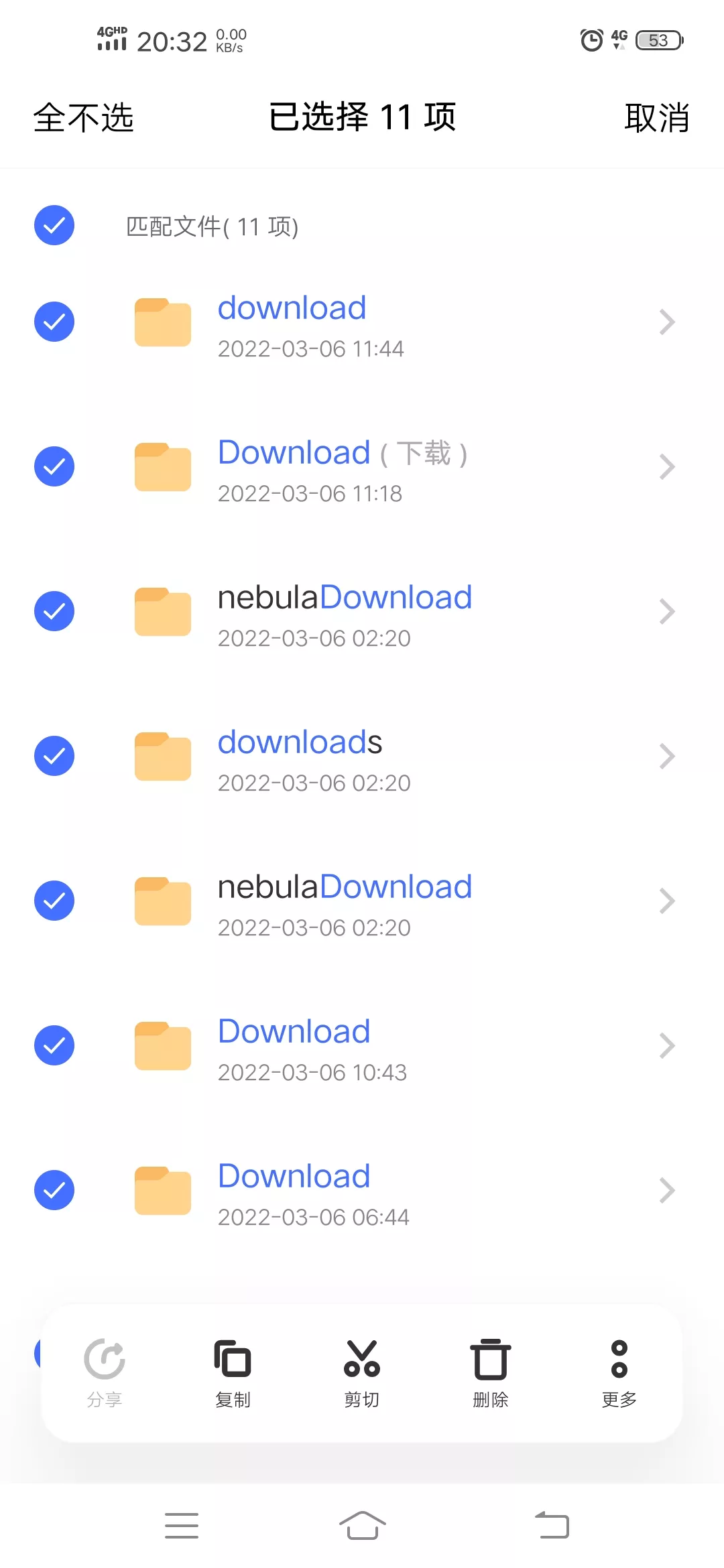Uncheck the 匹配文件 (11 项) group checkbox

[54, 225]
